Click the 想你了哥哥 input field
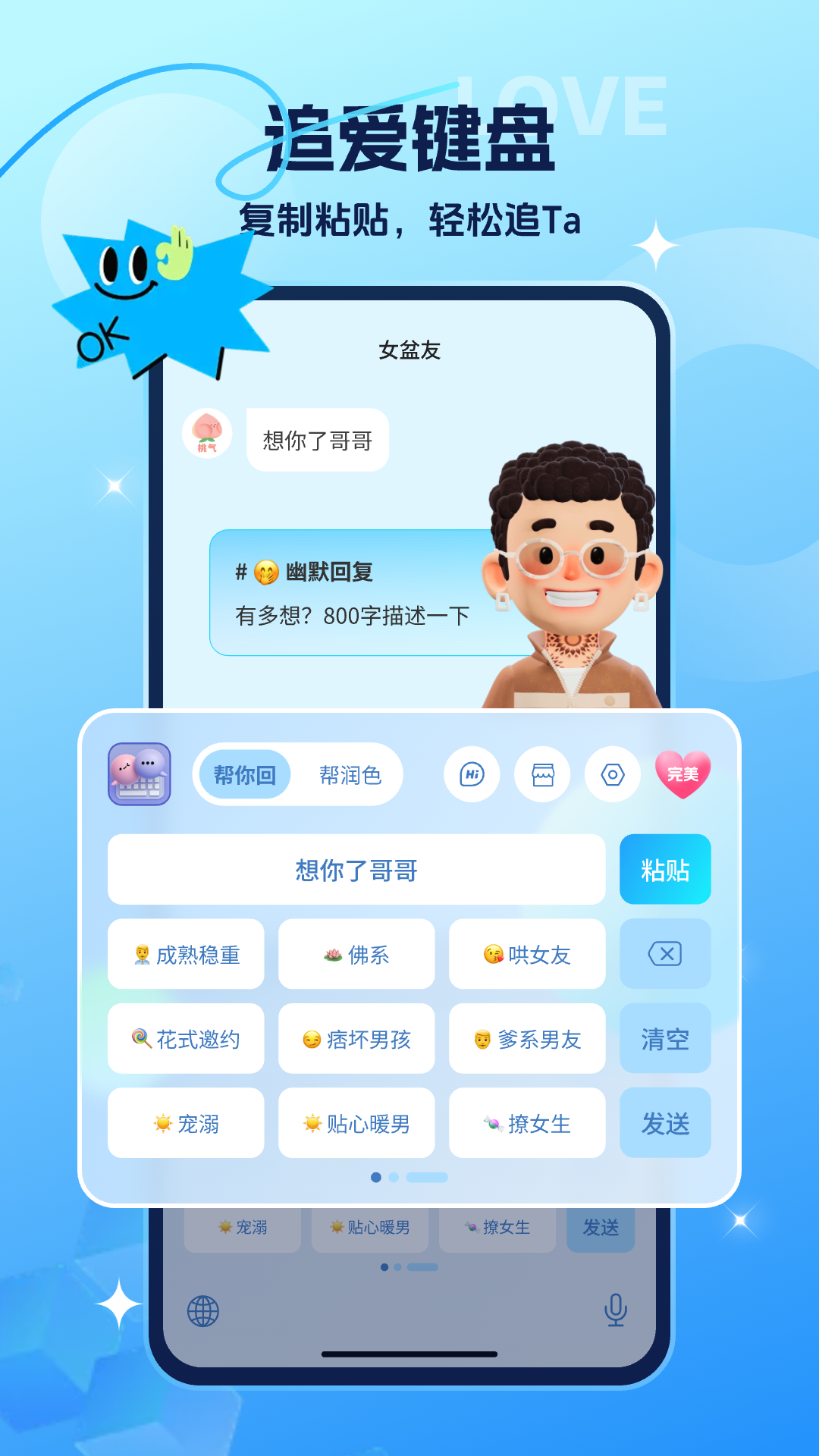 pos(356,869)
